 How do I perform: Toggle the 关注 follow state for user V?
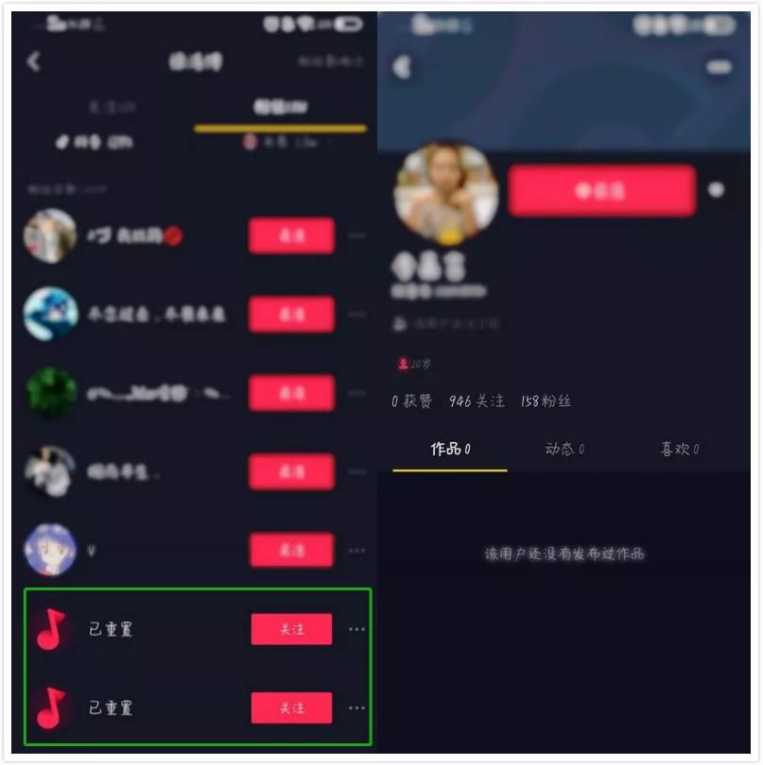[291, 551]
